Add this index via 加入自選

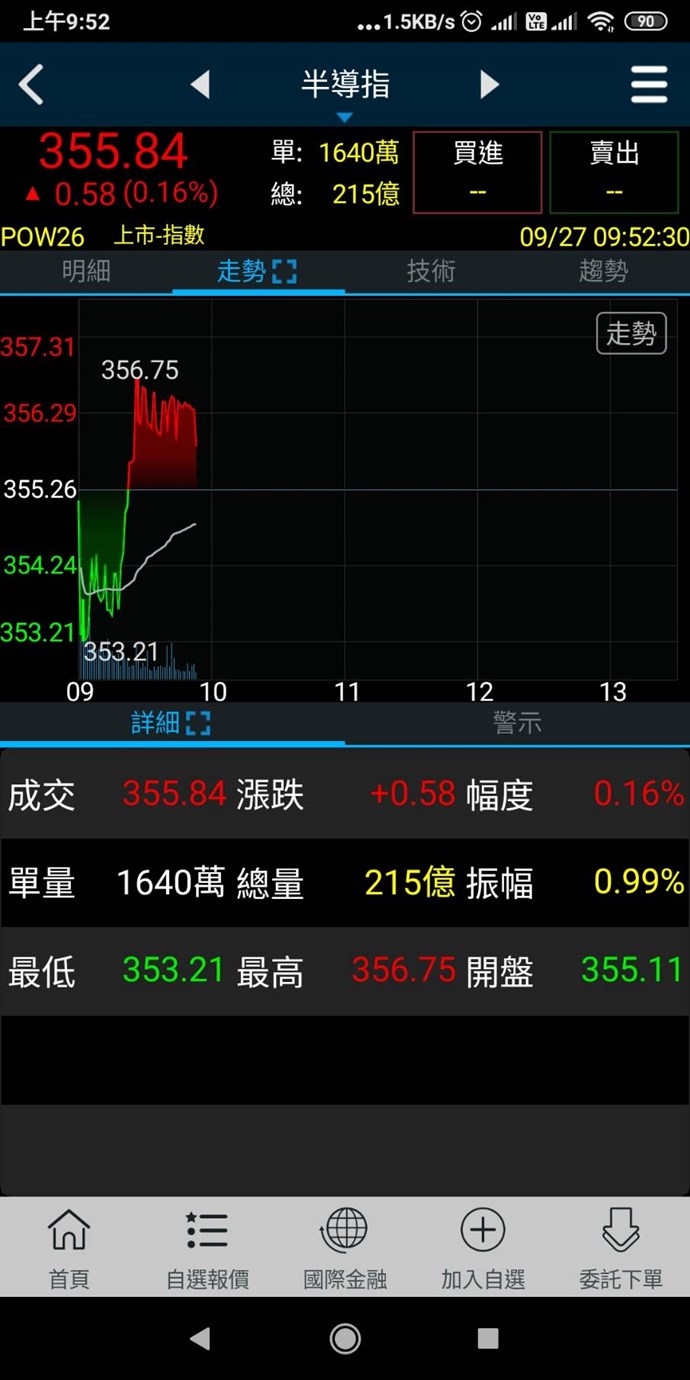pos(483,1248)
